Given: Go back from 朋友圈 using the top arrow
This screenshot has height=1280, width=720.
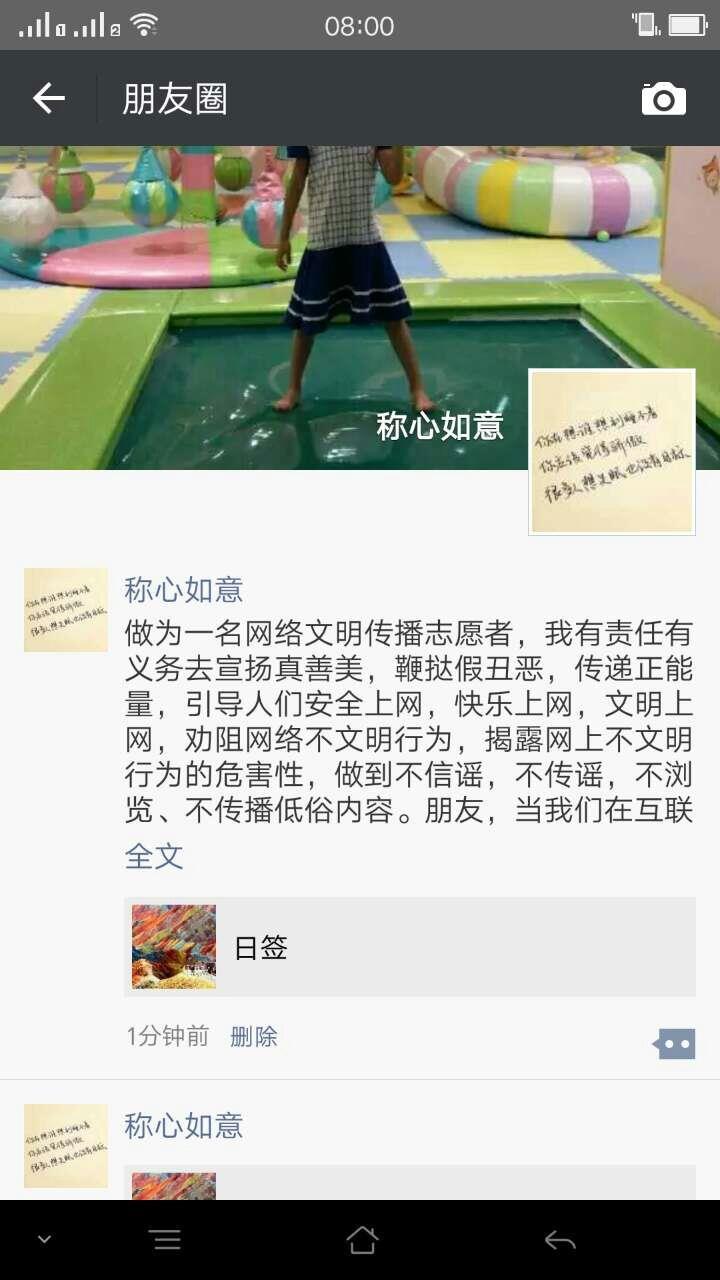Looking at the screenshot, I should pos(48,98).
